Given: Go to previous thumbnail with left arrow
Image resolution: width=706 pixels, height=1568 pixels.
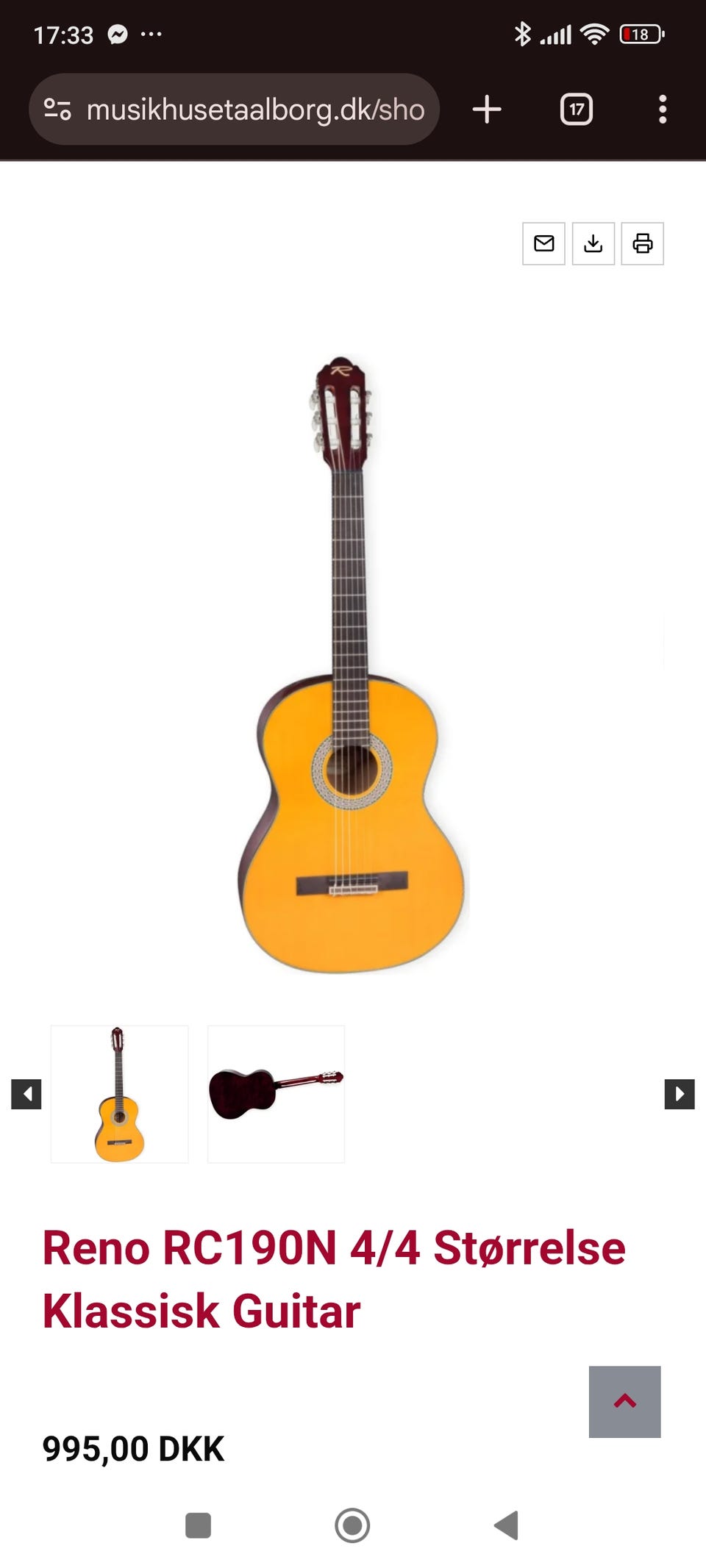Looking at the screenshot, I should pos(26,1094).
